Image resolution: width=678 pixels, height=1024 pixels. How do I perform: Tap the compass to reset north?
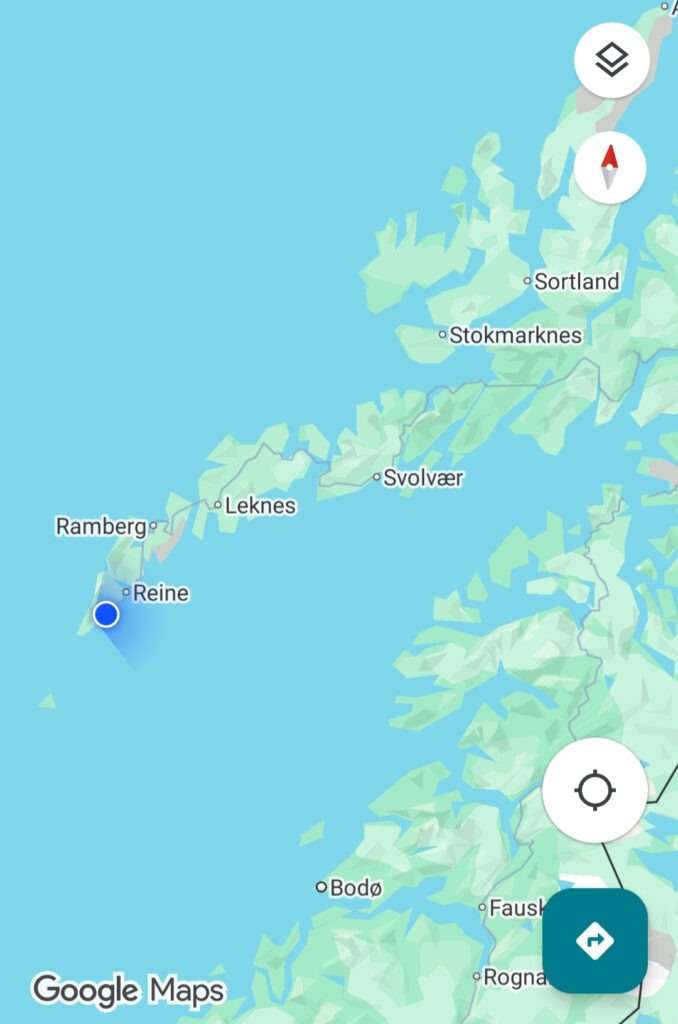(x=609, y=167)
